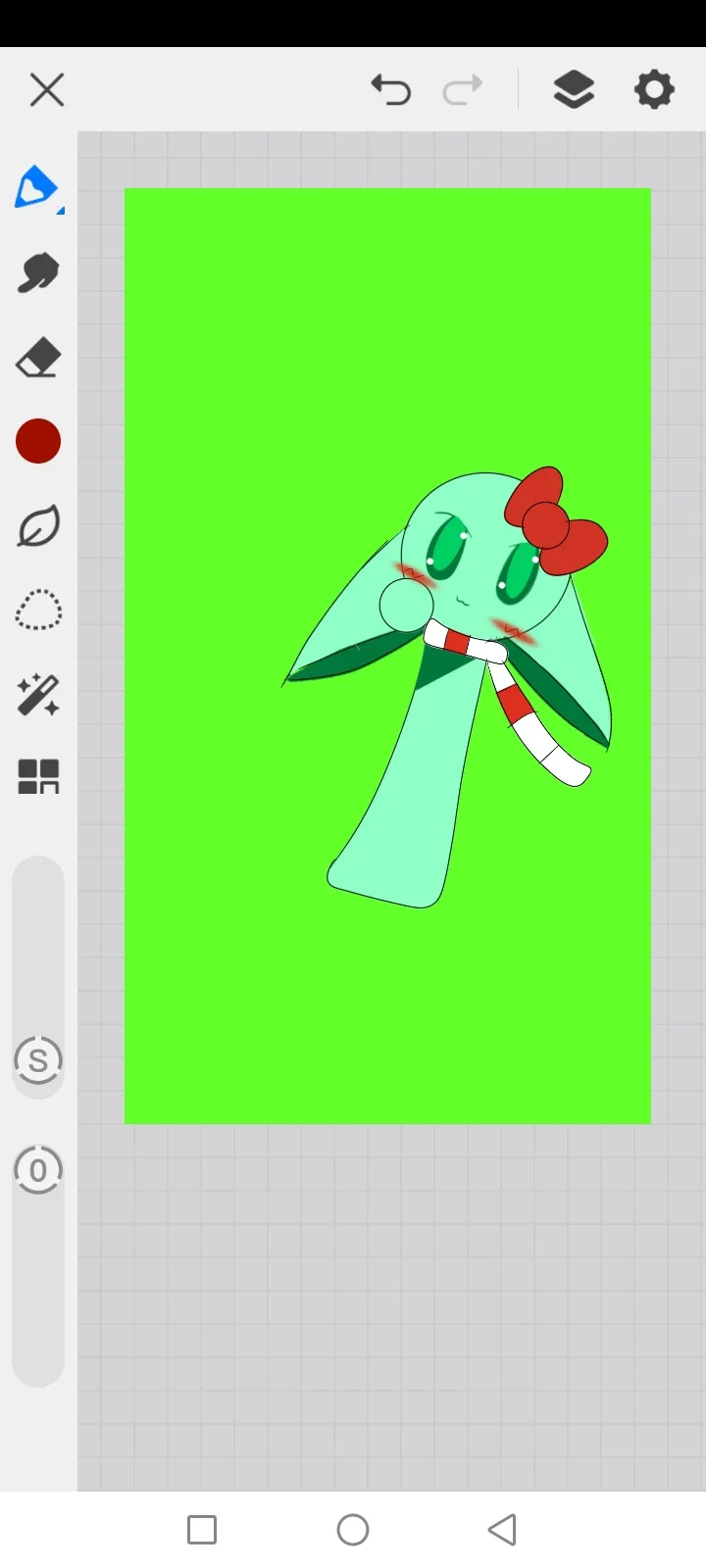The image size is (706, 1568).
Task: Open the red color swatch
Action: [x=38, y=441]
